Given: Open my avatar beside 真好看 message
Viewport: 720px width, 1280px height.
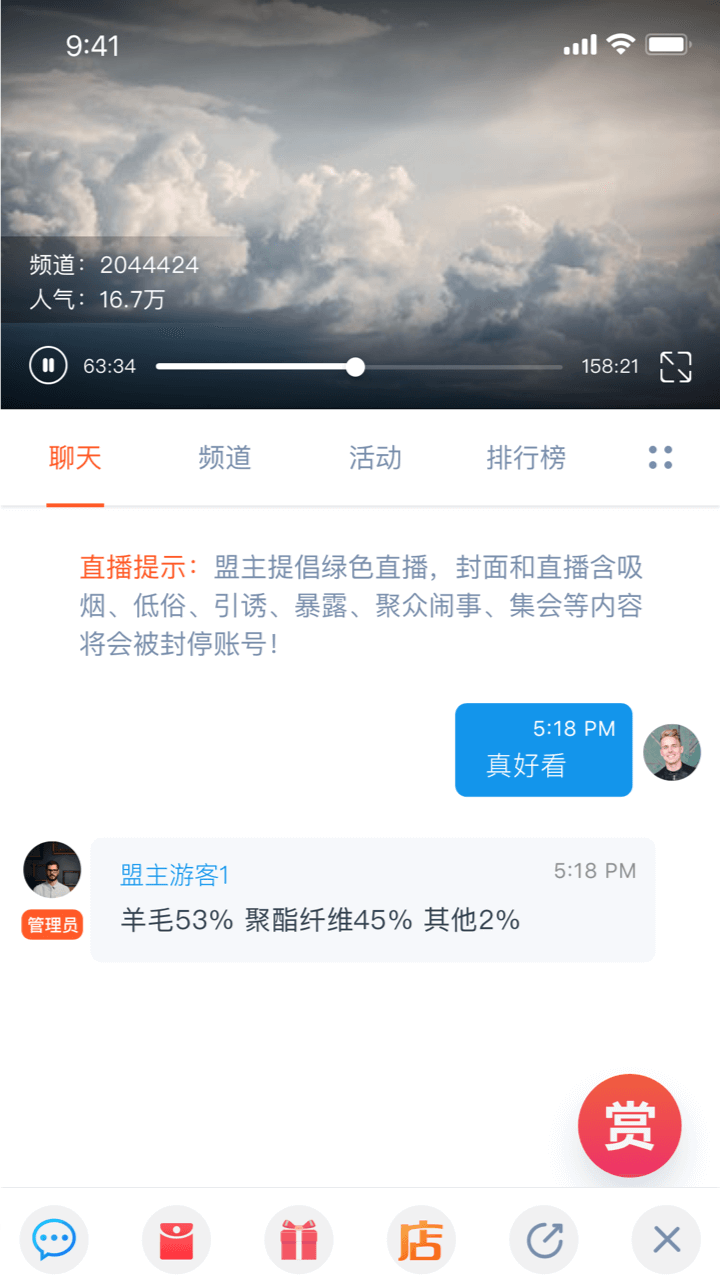Looking at the screenshot, I should (x=672, y=752).
